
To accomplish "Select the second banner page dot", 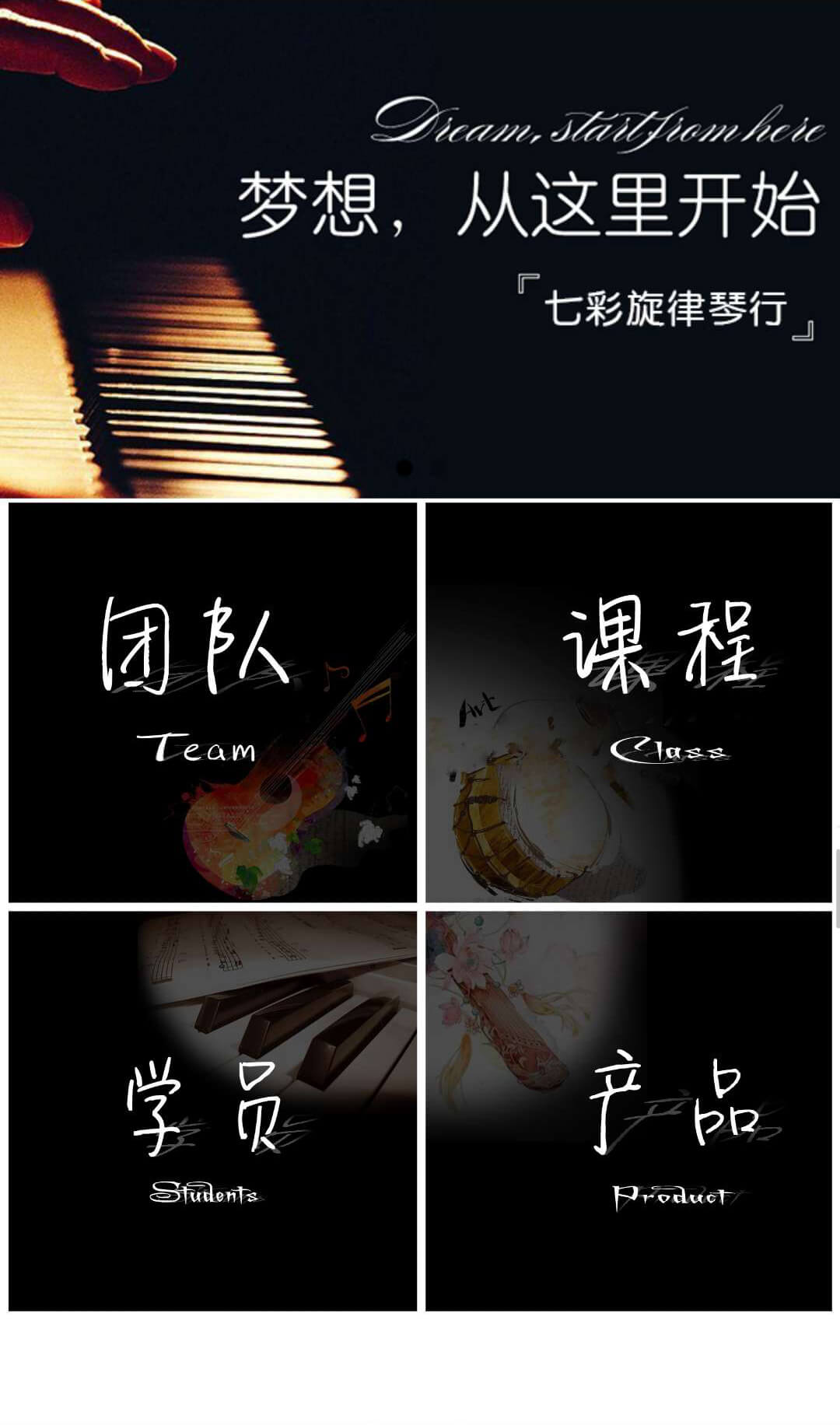I will (437, 467).
